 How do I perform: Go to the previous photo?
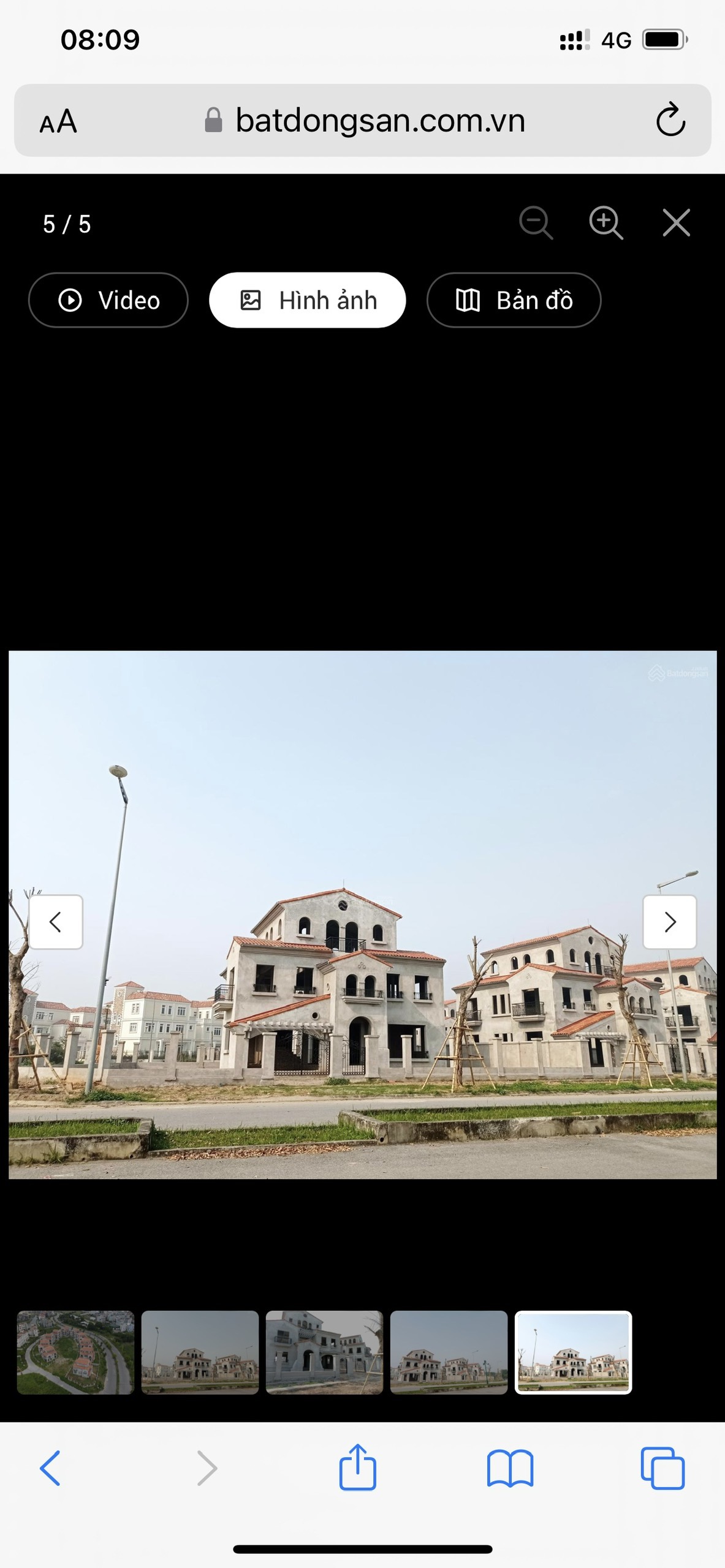(56, 922)
